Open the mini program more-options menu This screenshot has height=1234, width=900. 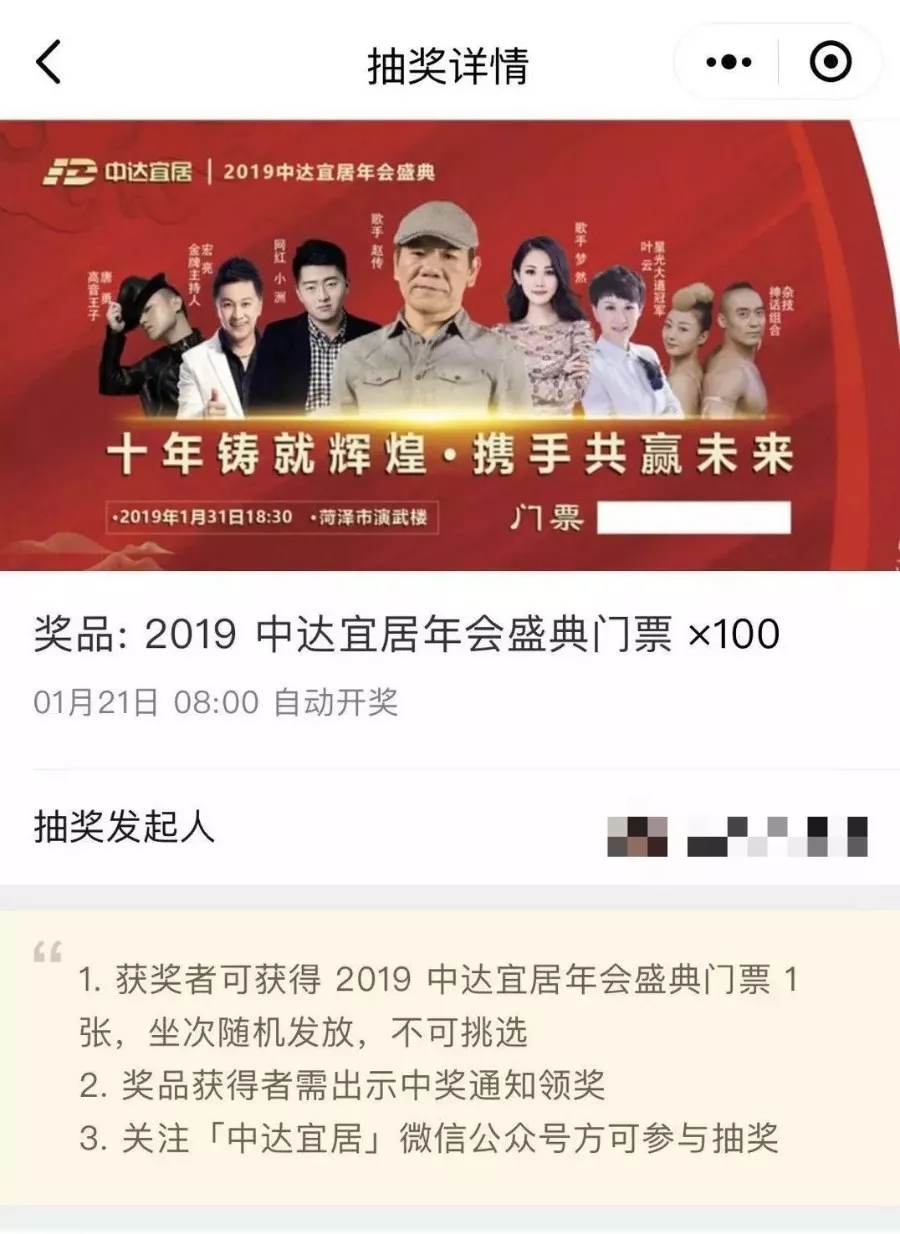728,63
